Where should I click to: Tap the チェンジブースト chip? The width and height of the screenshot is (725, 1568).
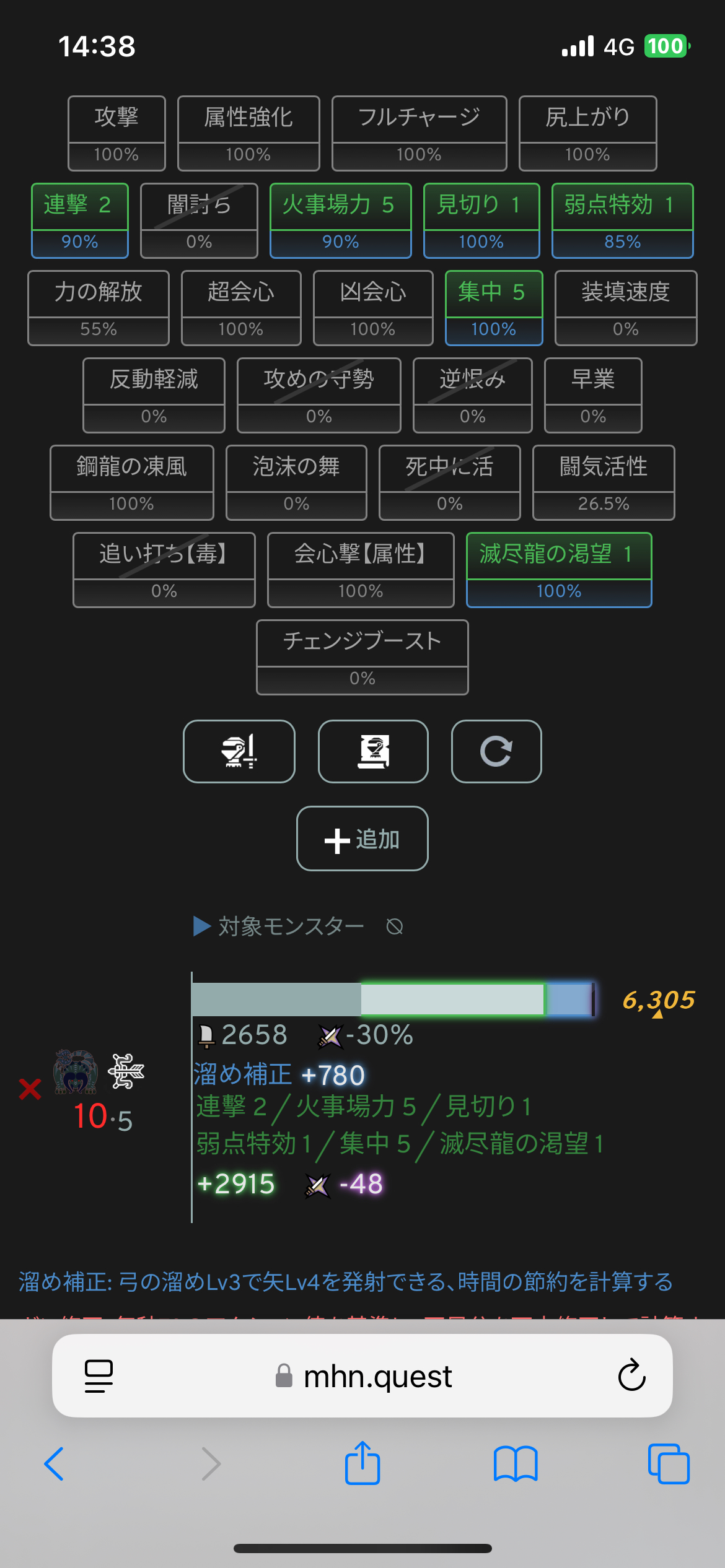coord(362,656)
